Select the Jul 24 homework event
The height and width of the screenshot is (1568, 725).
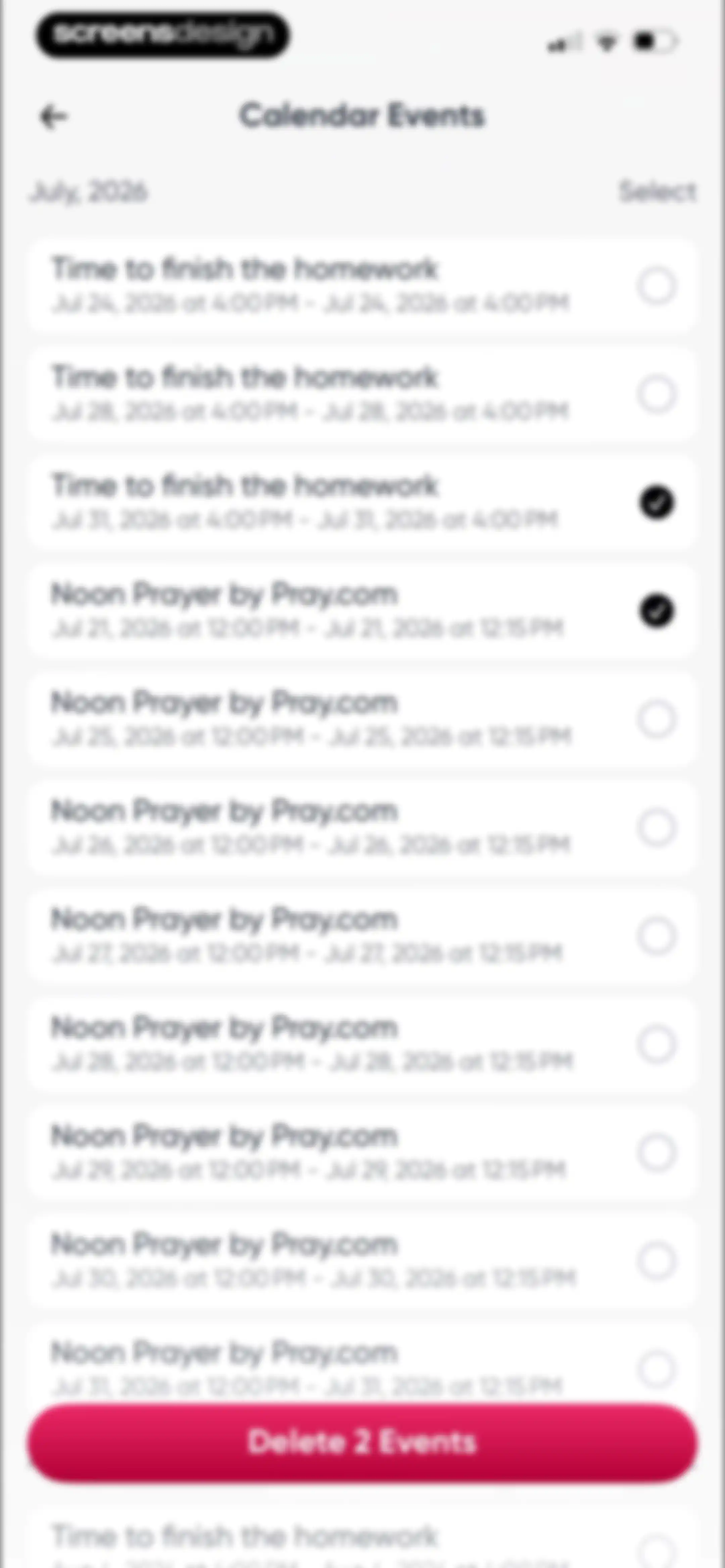(656, 285)
